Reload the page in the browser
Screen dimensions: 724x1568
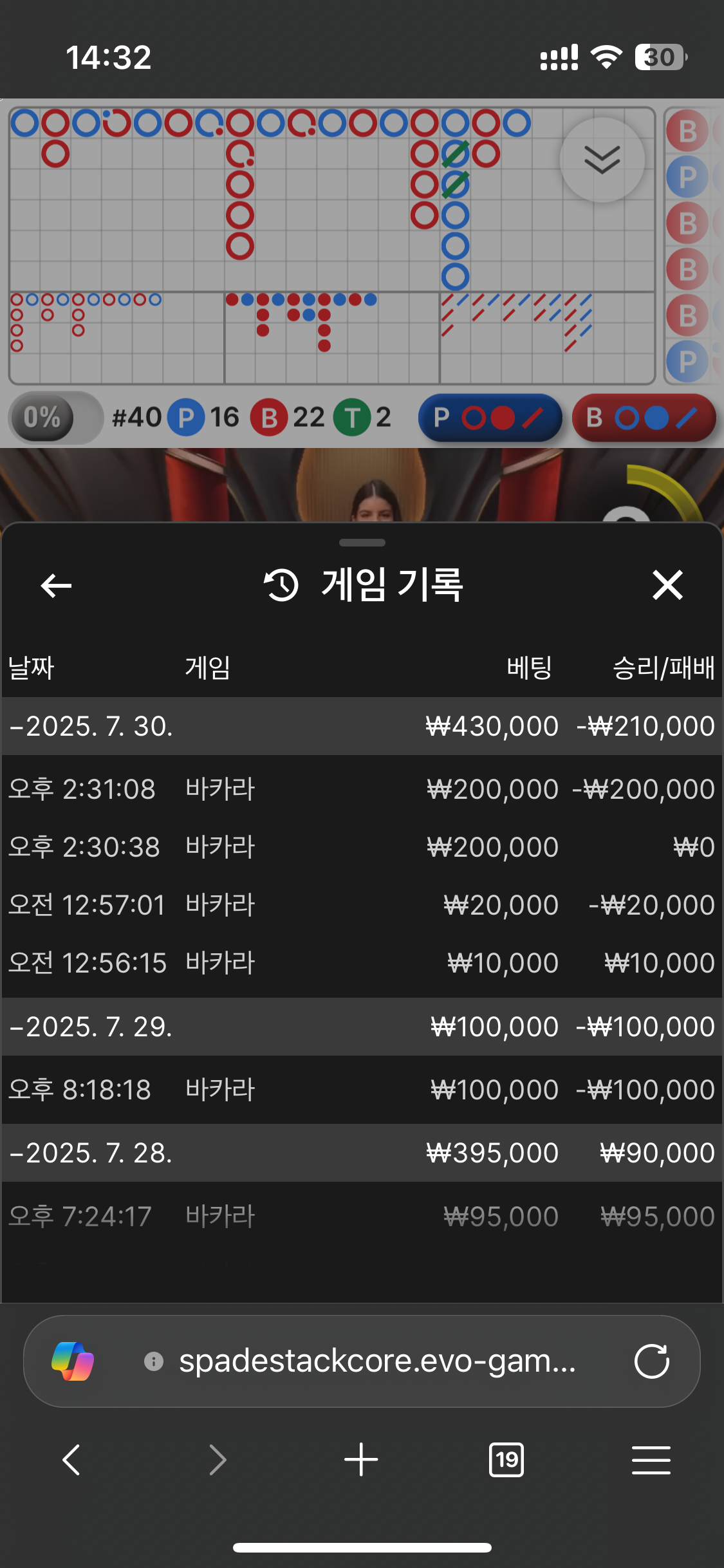click(x=651, y=1361)
